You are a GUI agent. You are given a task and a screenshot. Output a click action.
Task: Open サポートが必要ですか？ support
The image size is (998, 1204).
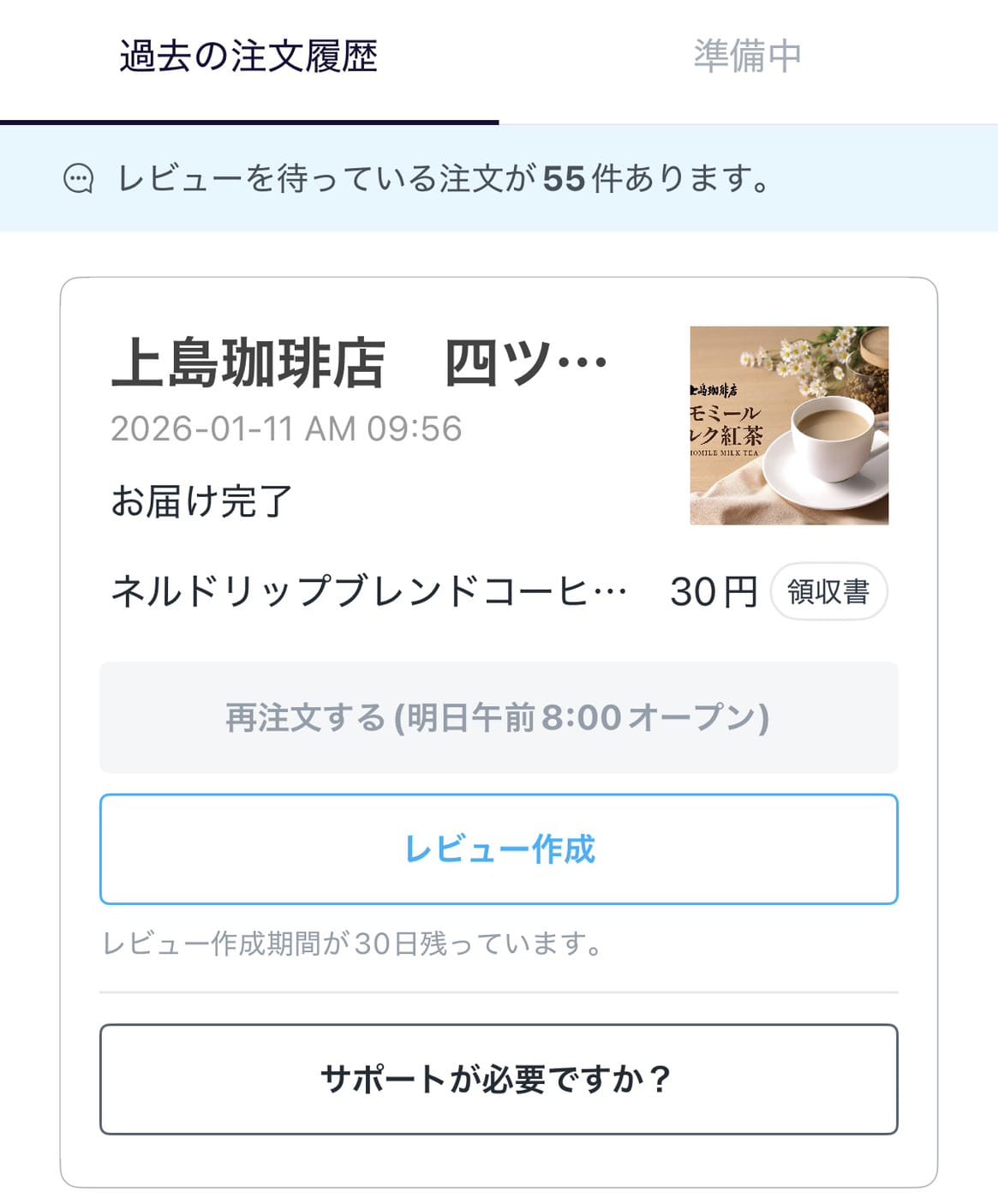(499, 1079)
